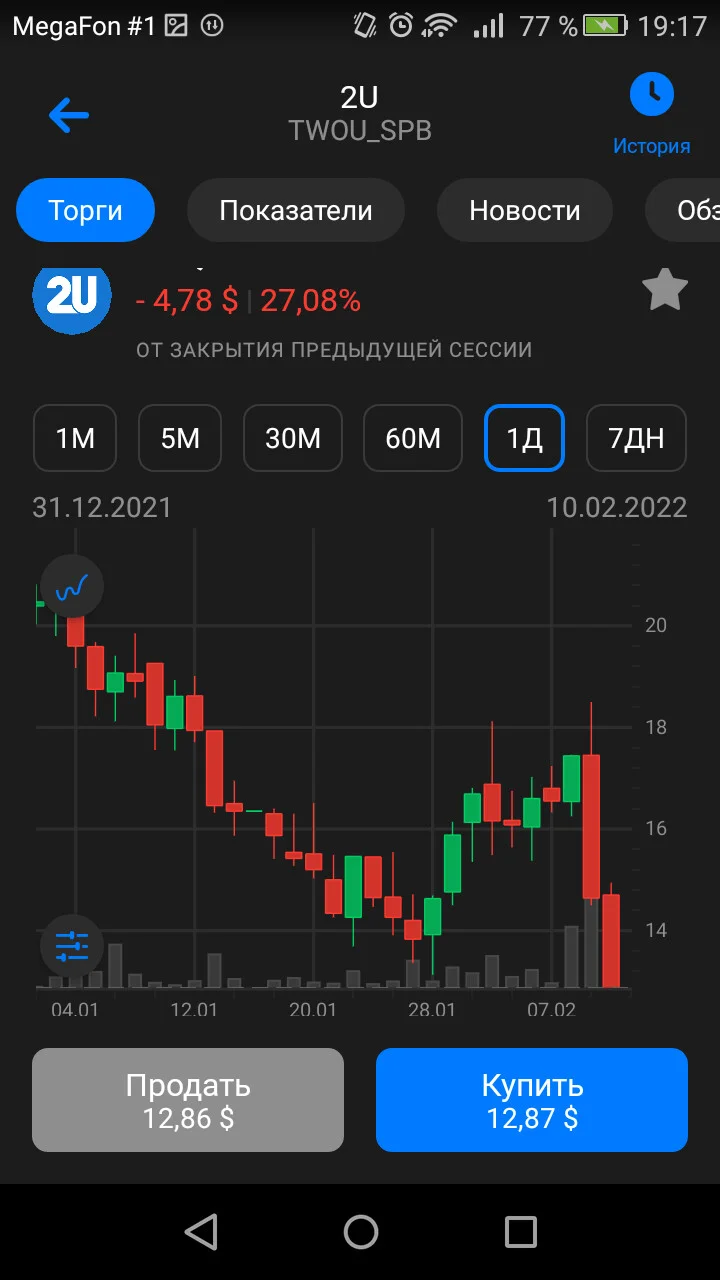Screen dimensions: 720x1280
Task: Switch to the Показатели tab
Action: pos(296,210)
